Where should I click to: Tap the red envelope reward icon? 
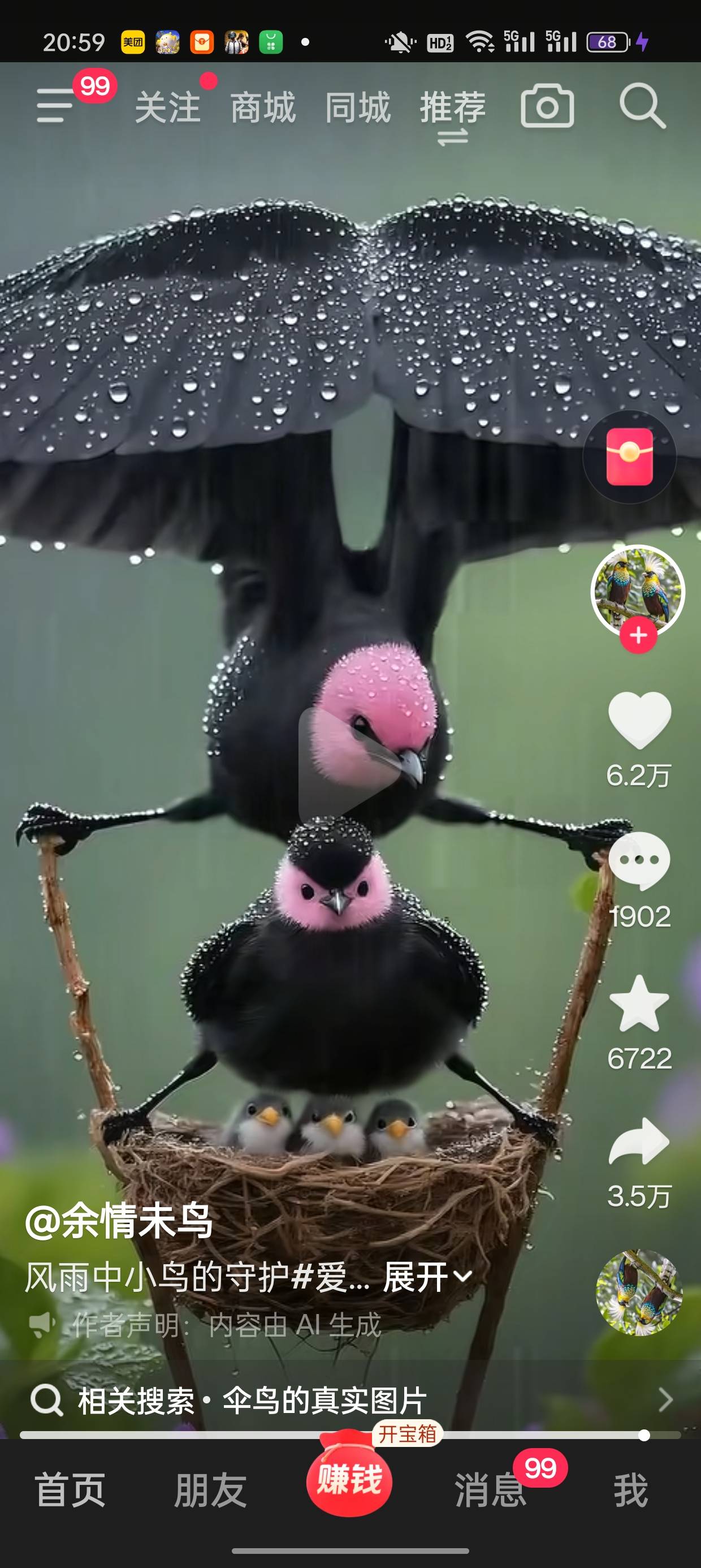click(630, 456)
